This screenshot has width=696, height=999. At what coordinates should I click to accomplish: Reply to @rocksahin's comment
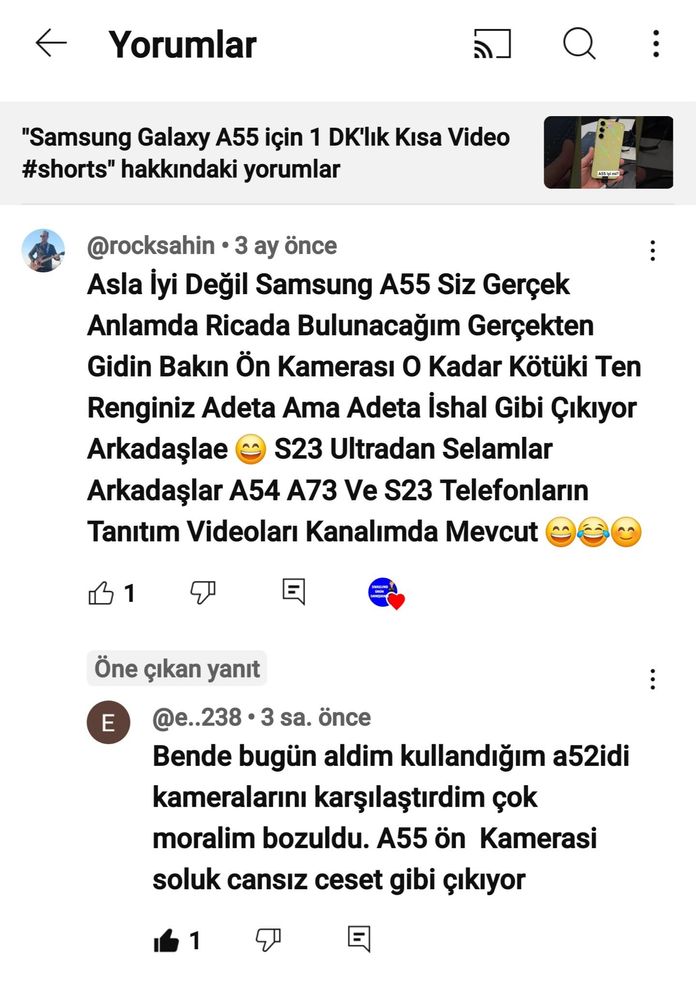[x=293, y=592]
